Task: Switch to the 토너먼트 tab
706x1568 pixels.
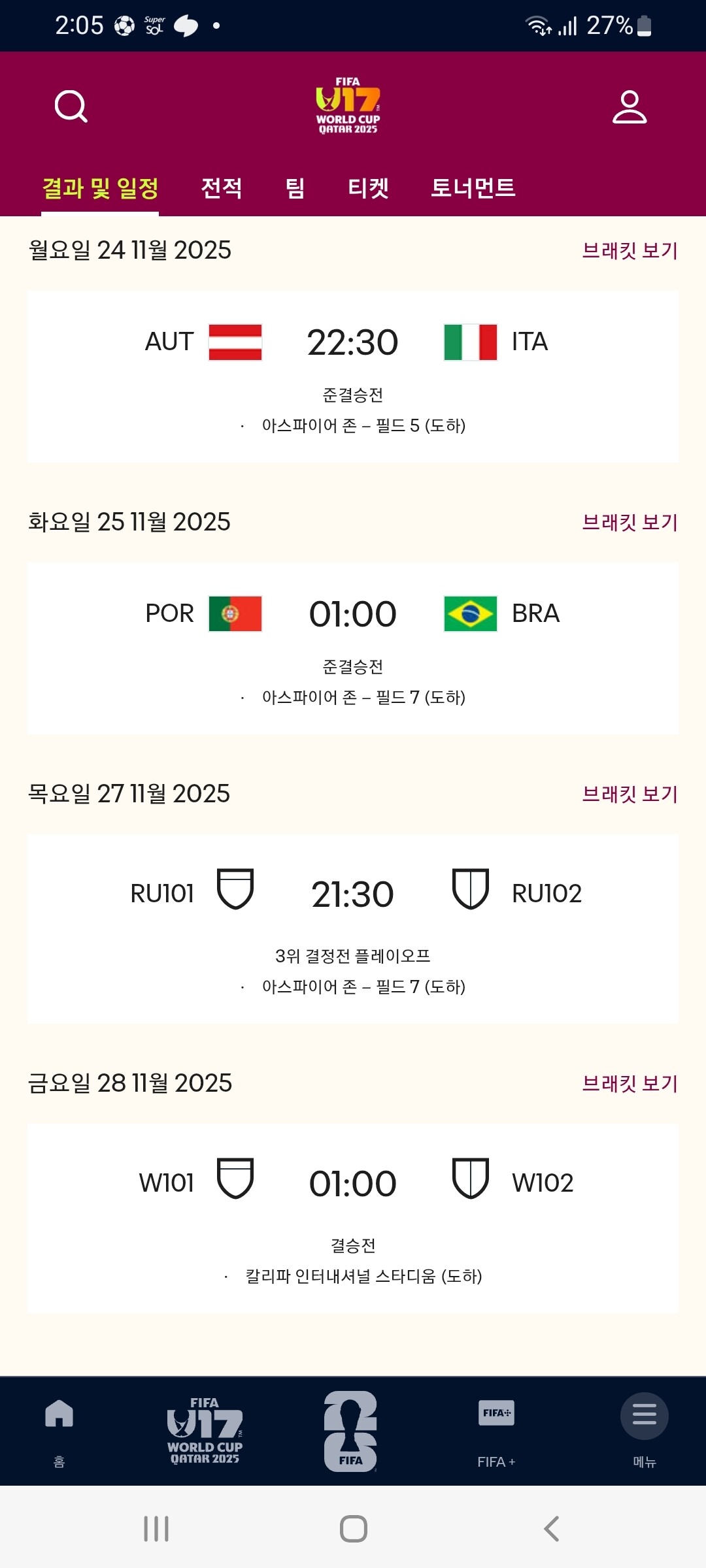Action: [473, 188]
